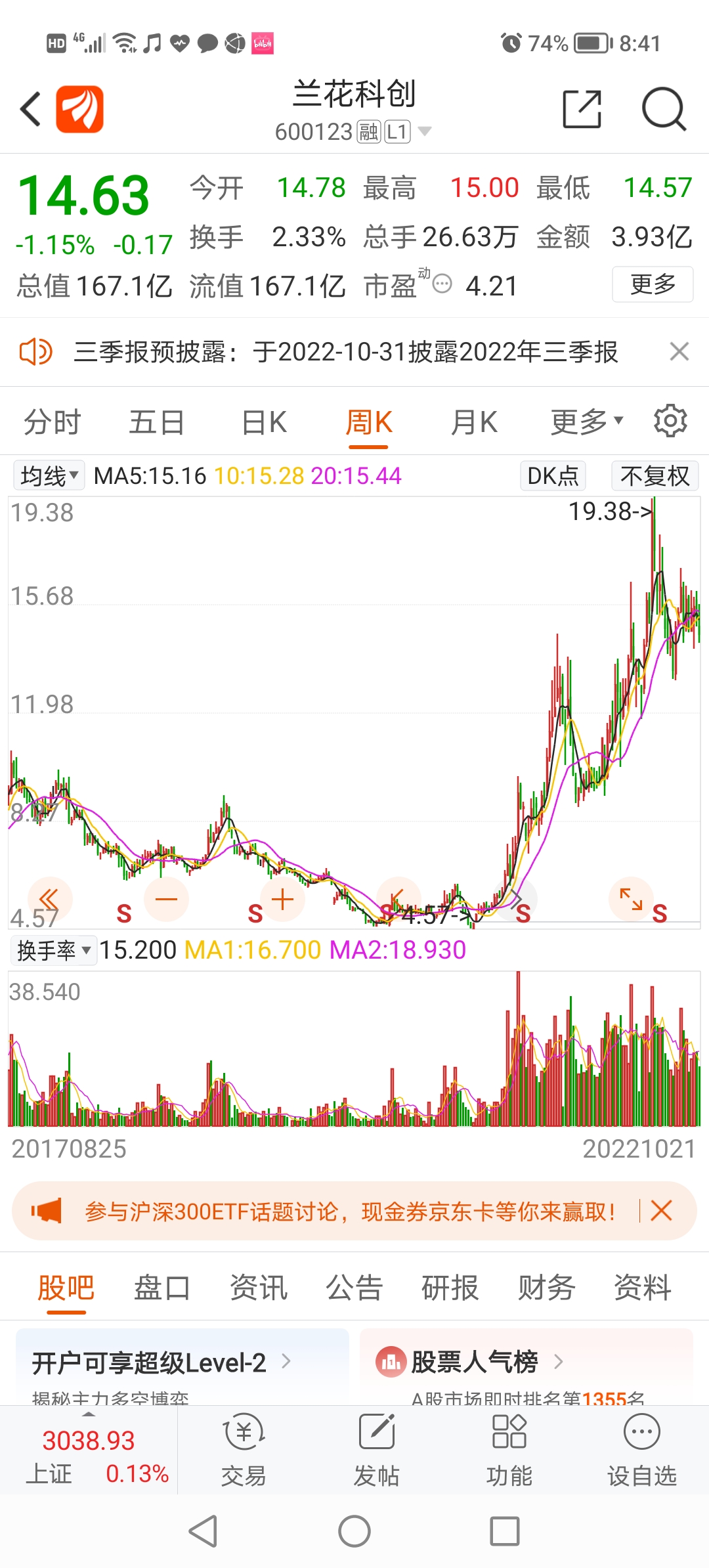Enable the DK点 marker display
The width and height of the screenshot is (709, 1568).
553,475
